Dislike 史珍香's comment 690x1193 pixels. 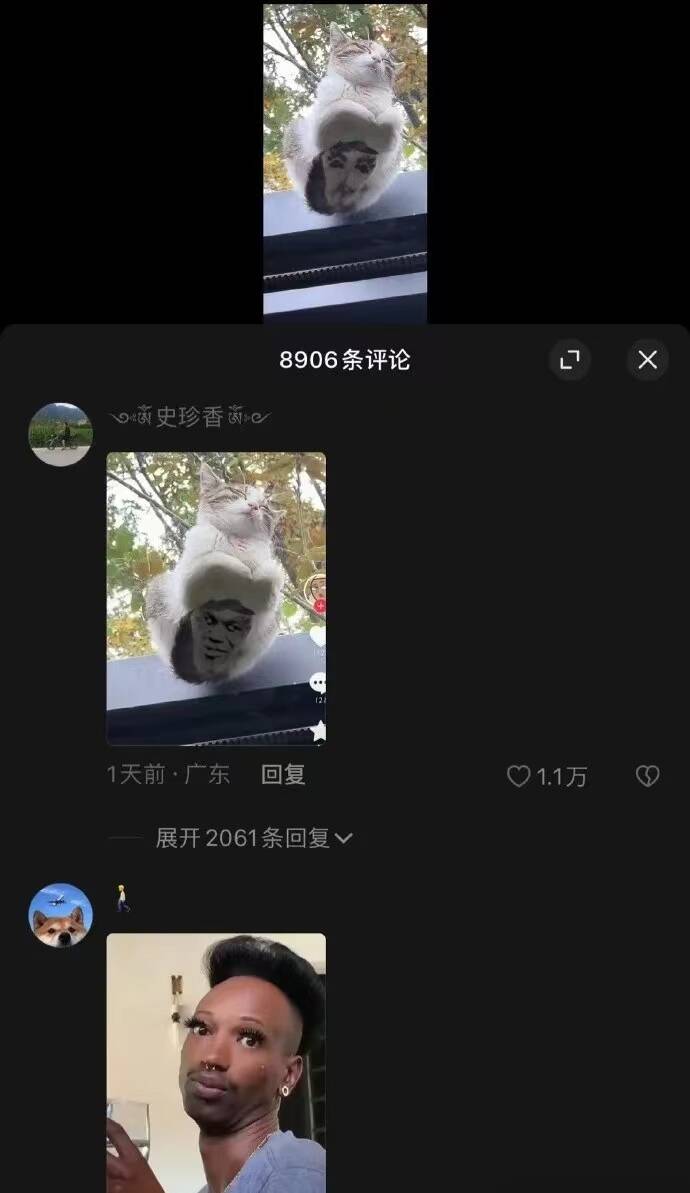(x=647, y=776)
